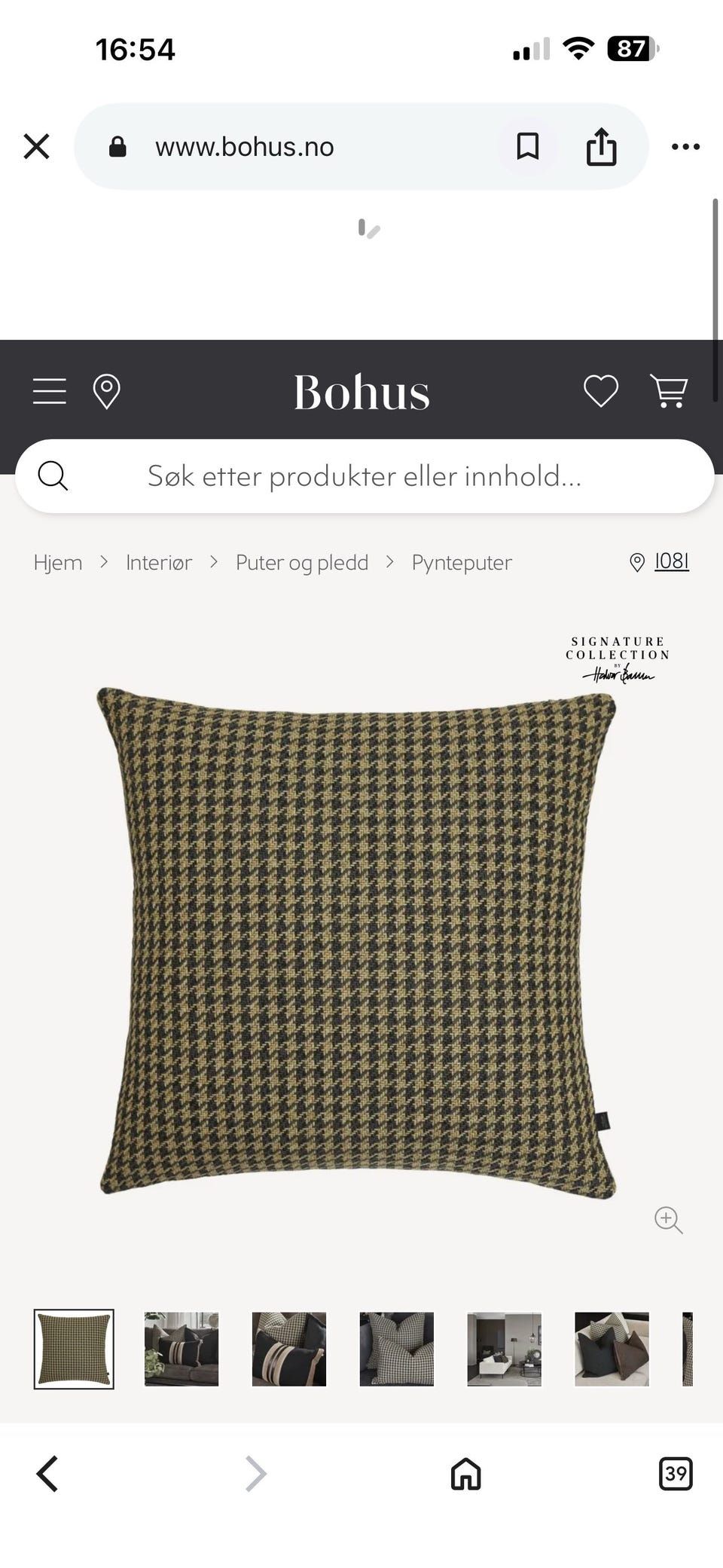Tap the product search field
This screenshot has height=1568, width=723.
pyautogui.click(x=365, y=476)
